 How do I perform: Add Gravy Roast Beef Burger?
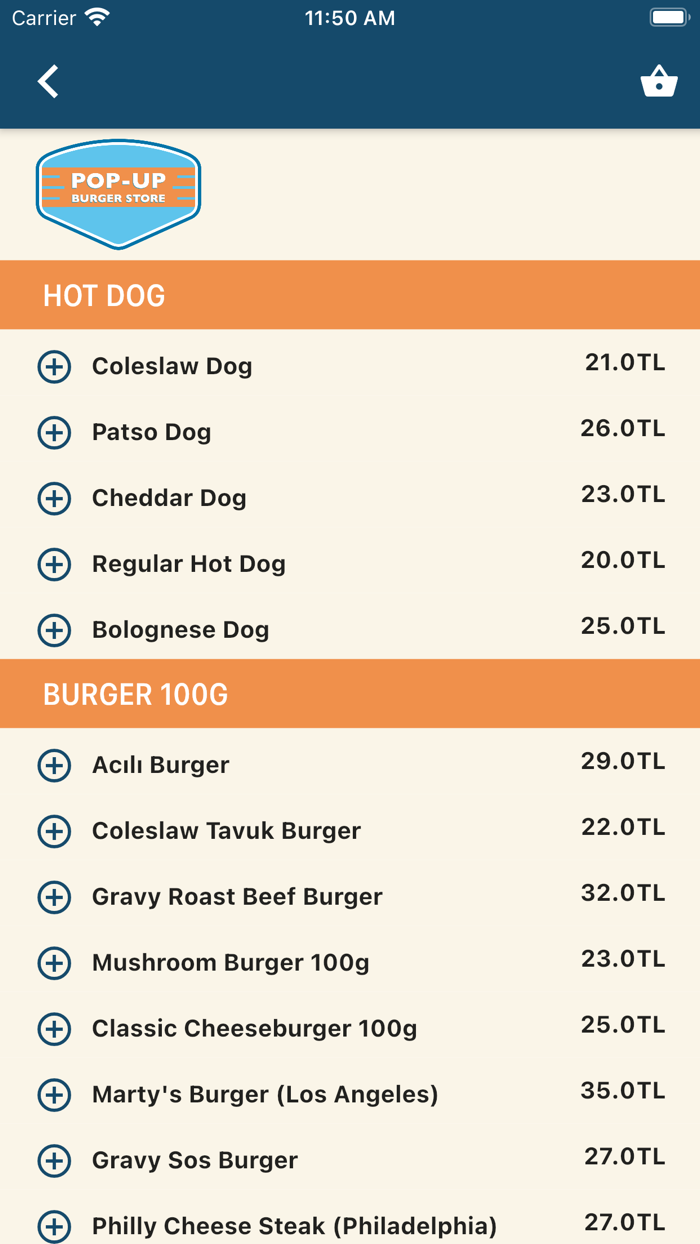tap(54, 898)
